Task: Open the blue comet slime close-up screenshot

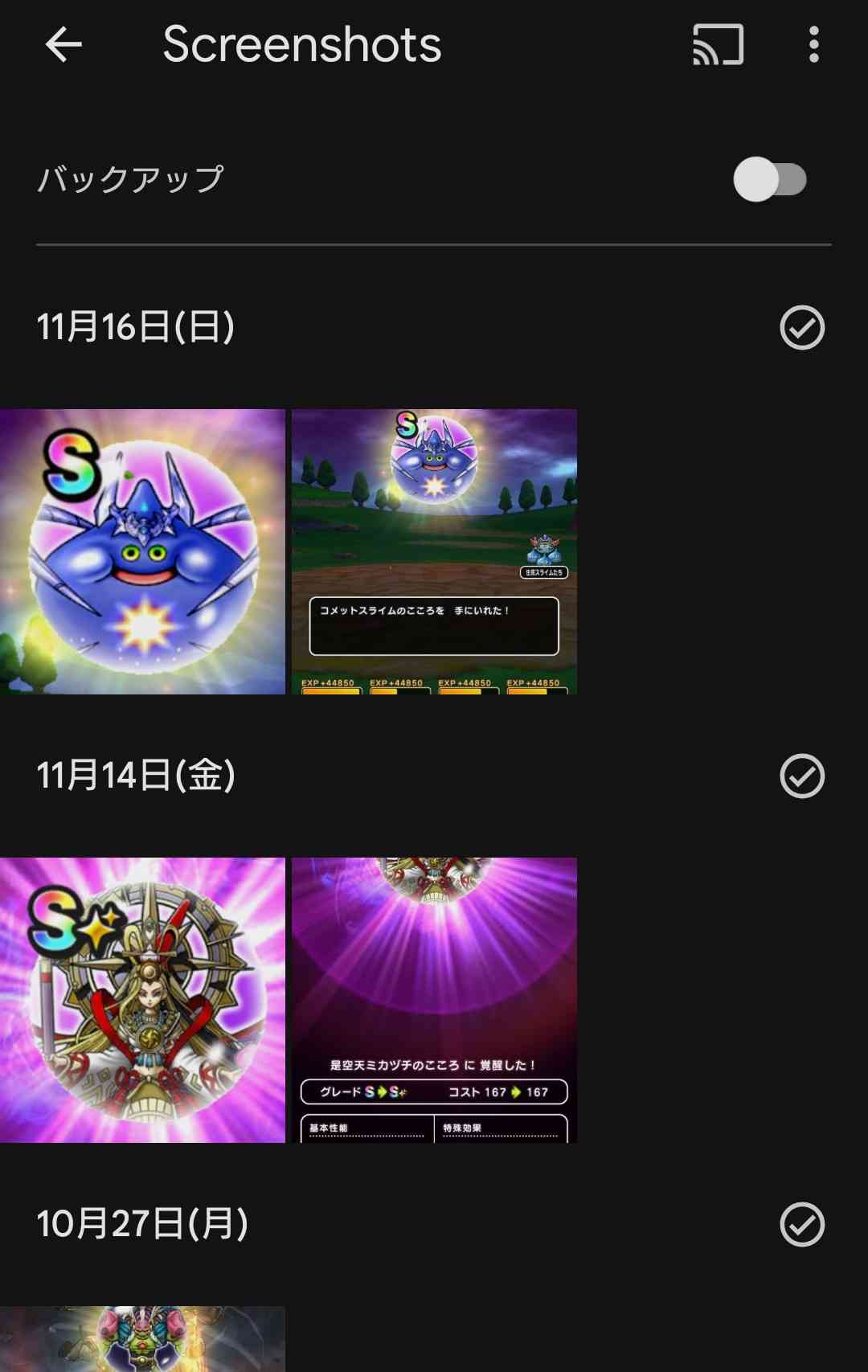Action: [143, 551]
